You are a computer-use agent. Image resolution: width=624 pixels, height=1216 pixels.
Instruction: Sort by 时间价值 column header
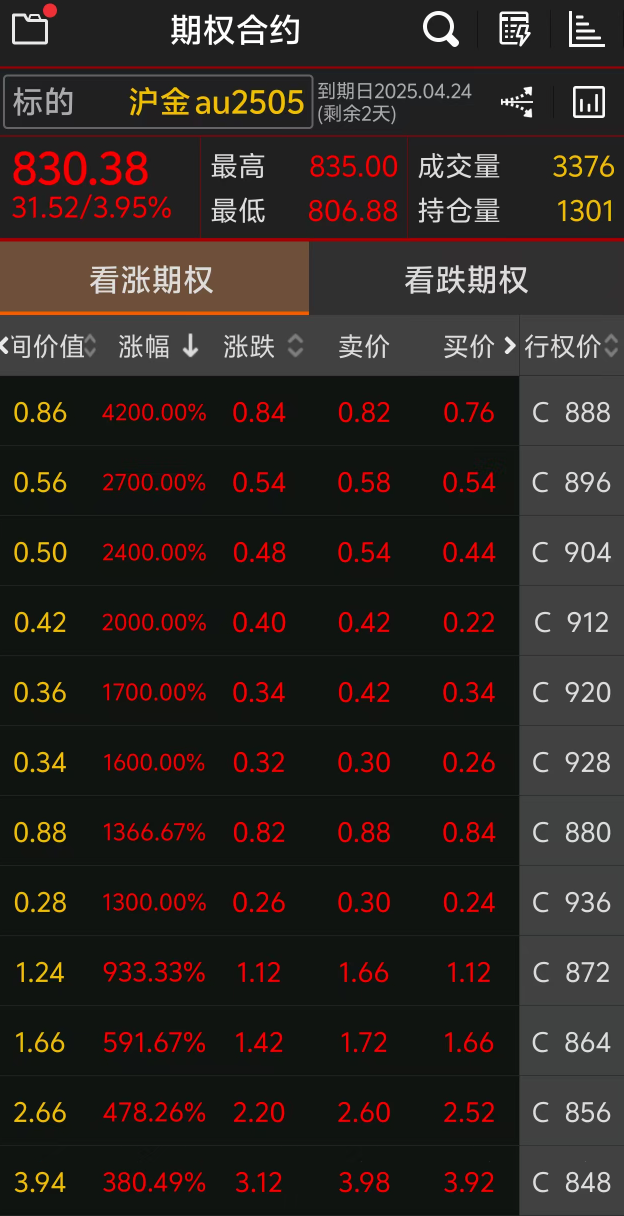pyautogui.click(x=50, y=347)
